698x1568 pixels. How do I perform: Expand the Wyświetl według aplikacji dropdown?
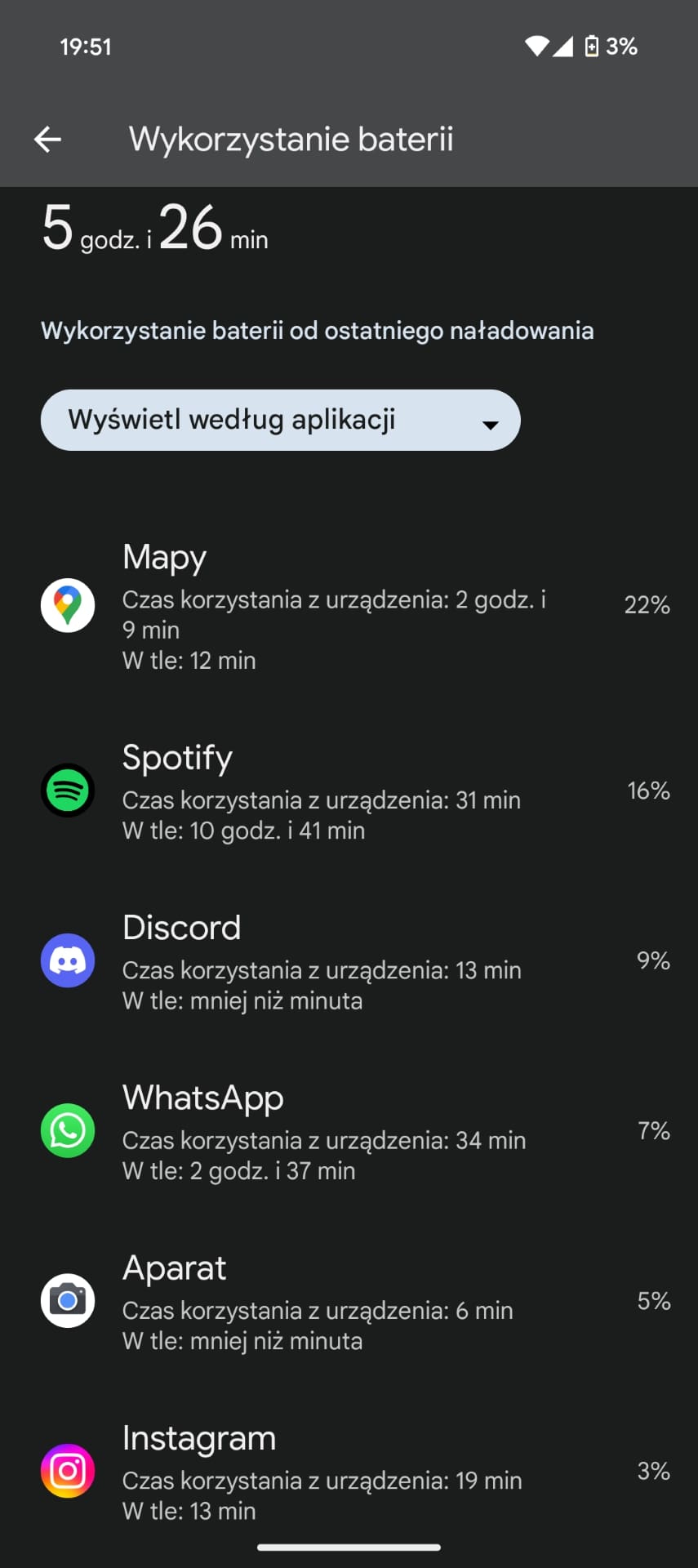280,420
